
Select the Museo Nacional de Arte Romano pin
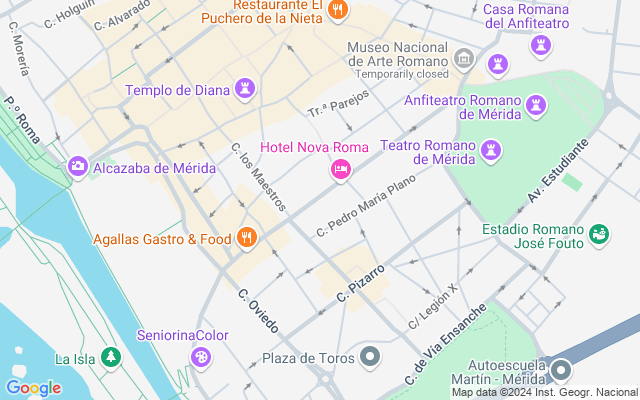coord(463,60)
